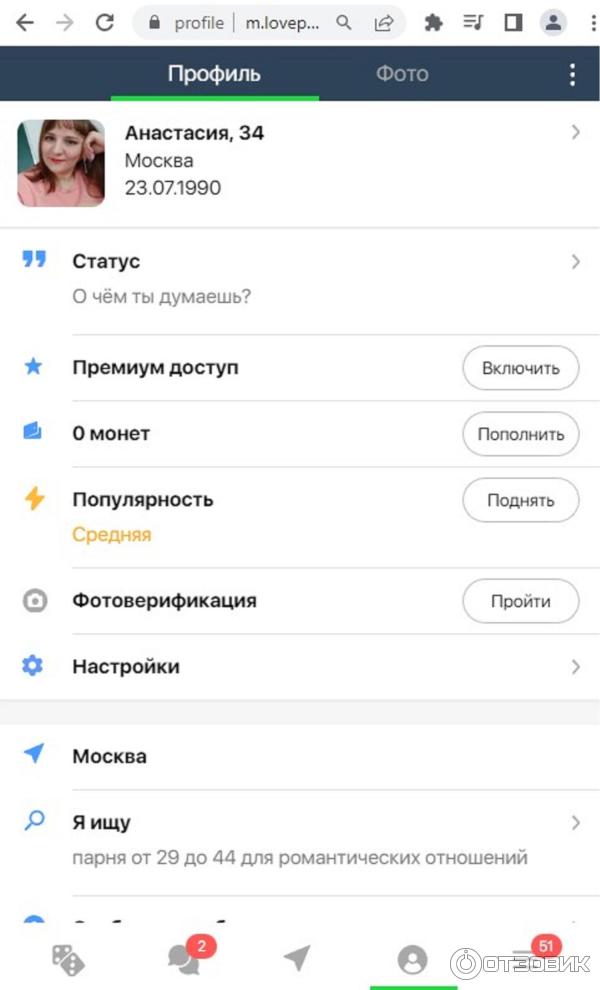Tap Поднять to raise popularity
The height and width of the screenshot is (990, 600).
tap(520, 500)
